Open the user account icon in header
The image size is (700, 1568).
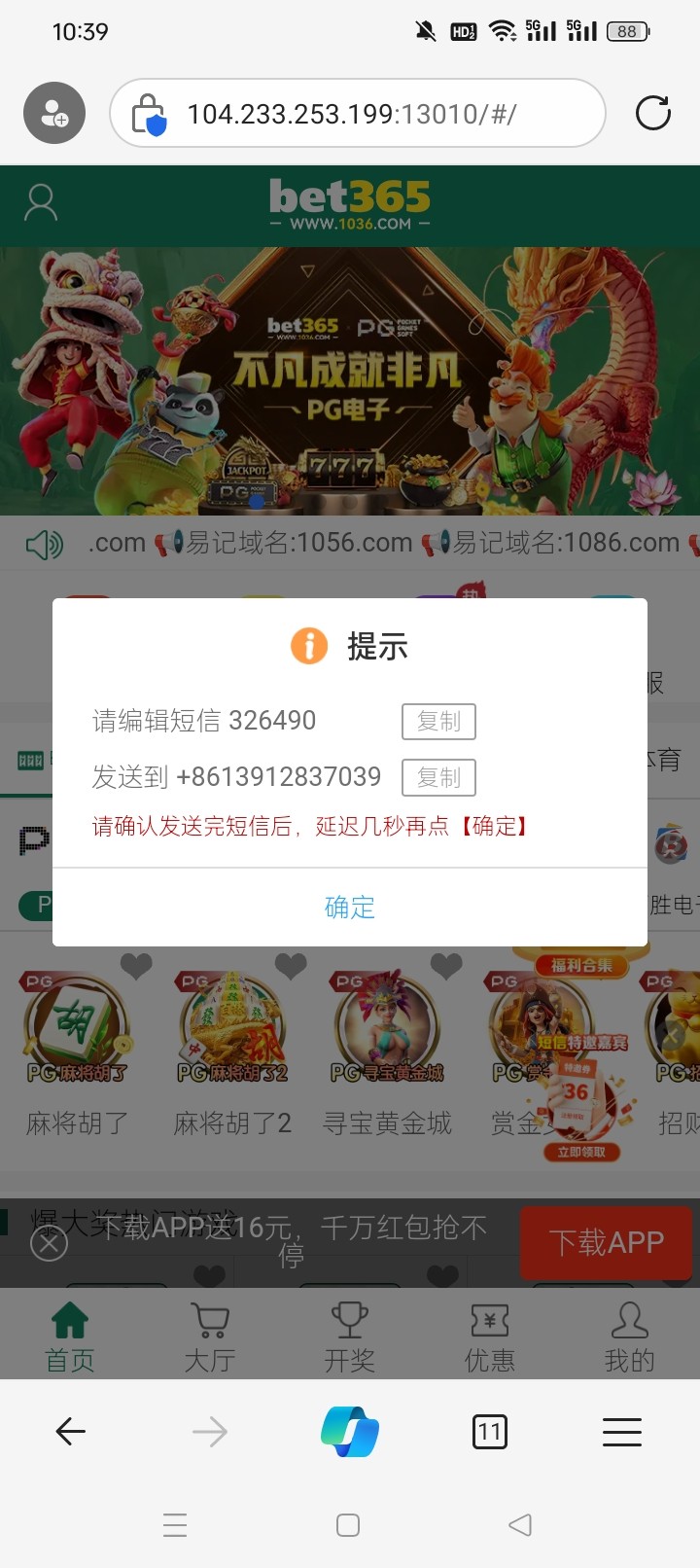(x=41, y=202)
